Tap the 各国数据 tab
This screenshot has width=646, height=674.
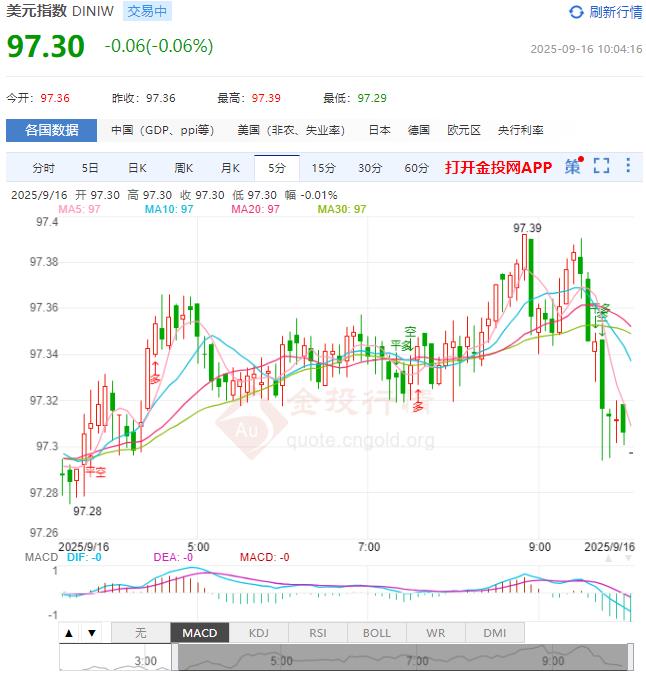52,130
